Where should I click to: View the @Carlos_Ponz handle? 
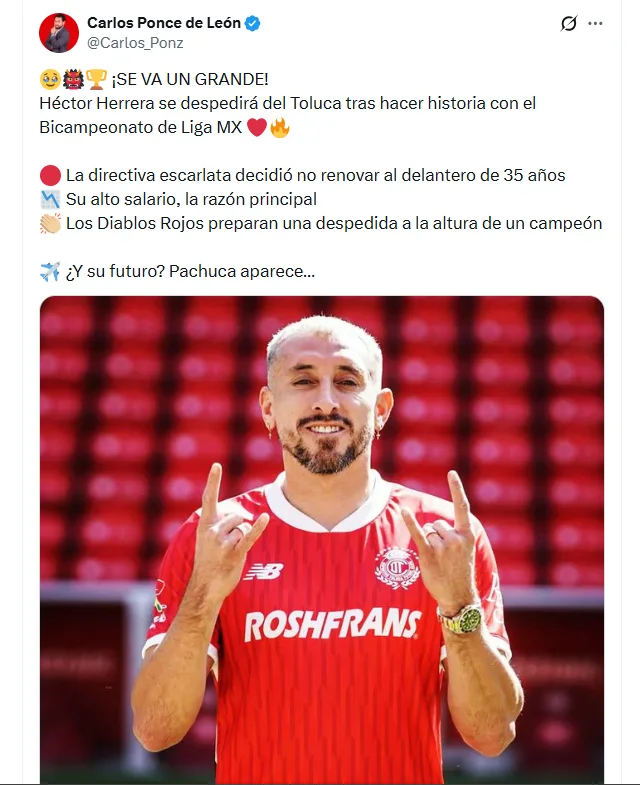click(x=135, y=43)
